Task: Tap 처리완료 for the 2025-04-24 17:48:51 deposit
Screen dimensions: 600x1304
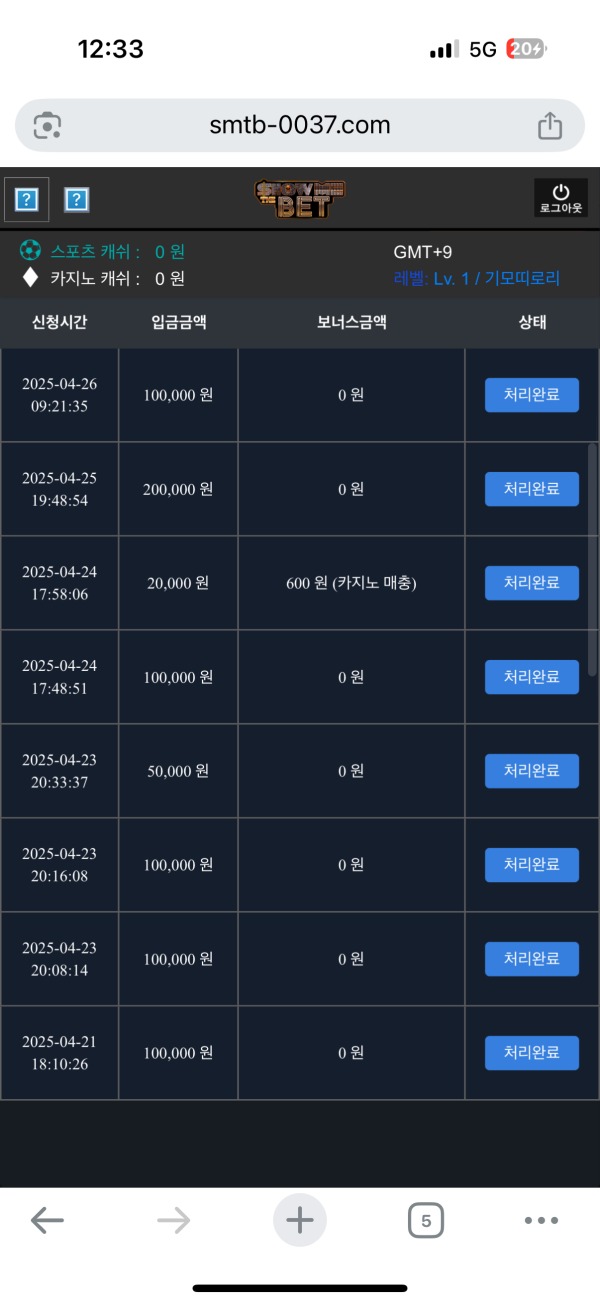Action: tap(532, 677)
